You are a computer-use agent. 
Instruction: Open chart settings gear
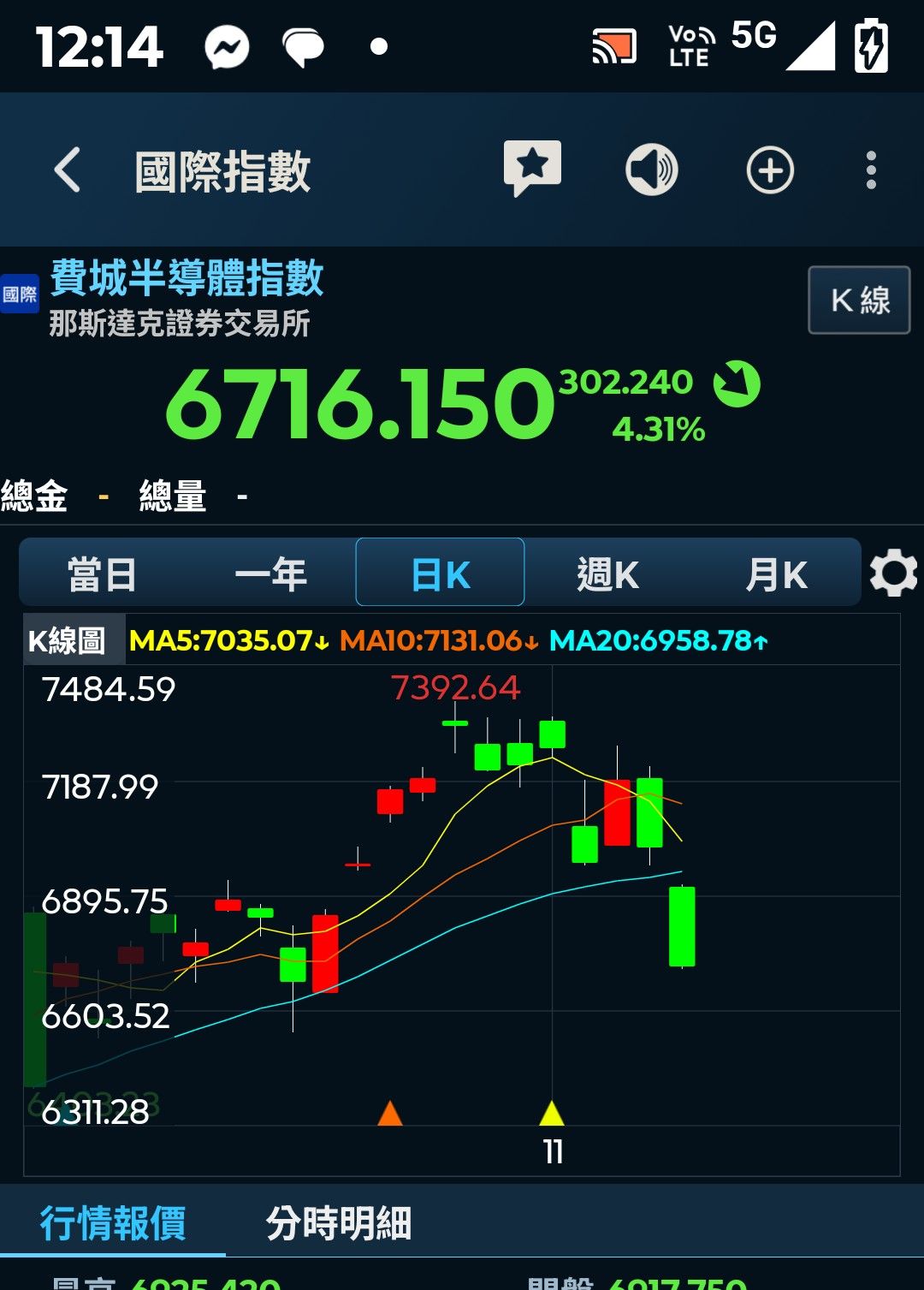pos(893,574)
